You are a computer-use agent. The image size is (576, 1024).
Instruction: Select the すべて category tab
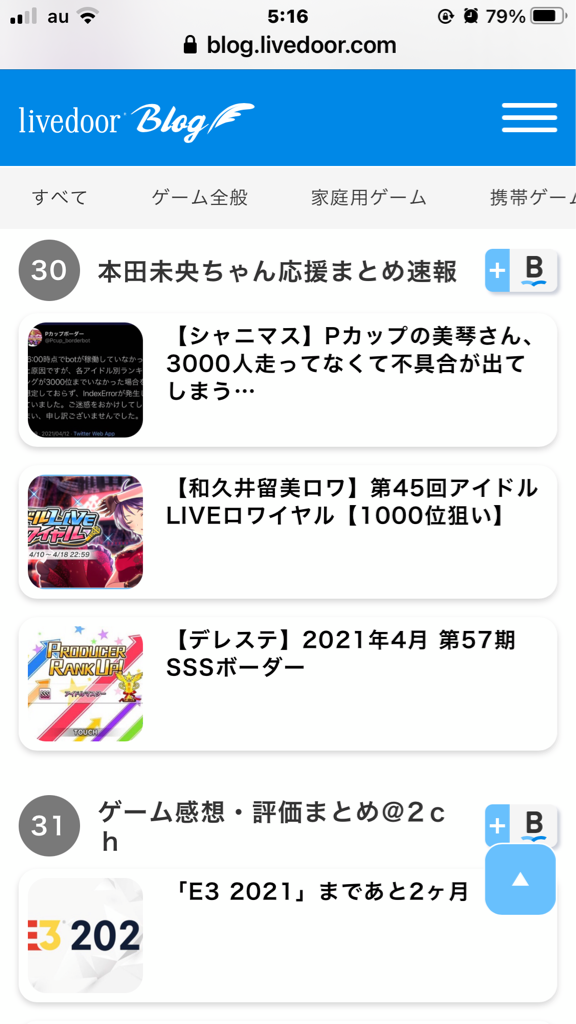click(x=59, y=197)
